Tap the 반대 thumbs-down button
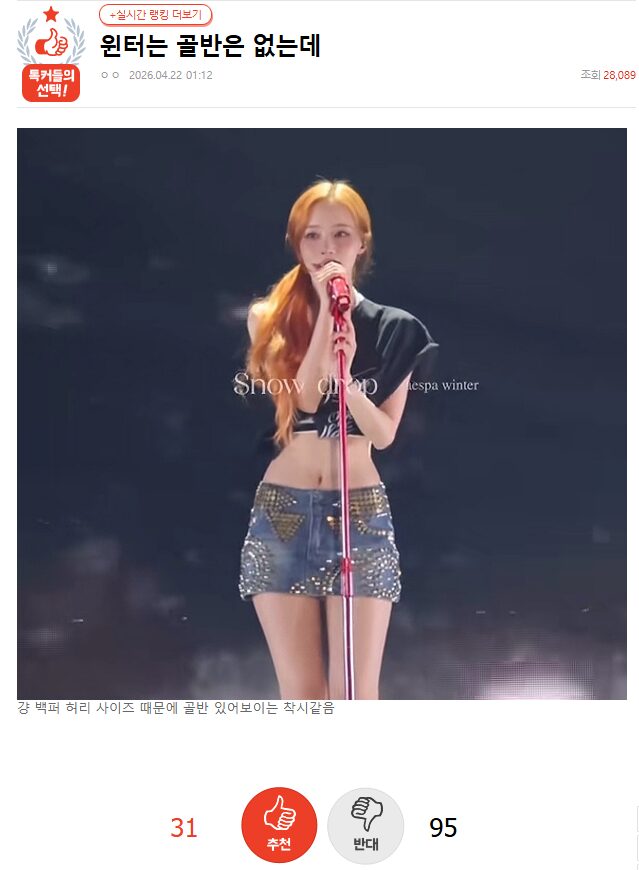639x870 pixels. click(x=365, y=825)
